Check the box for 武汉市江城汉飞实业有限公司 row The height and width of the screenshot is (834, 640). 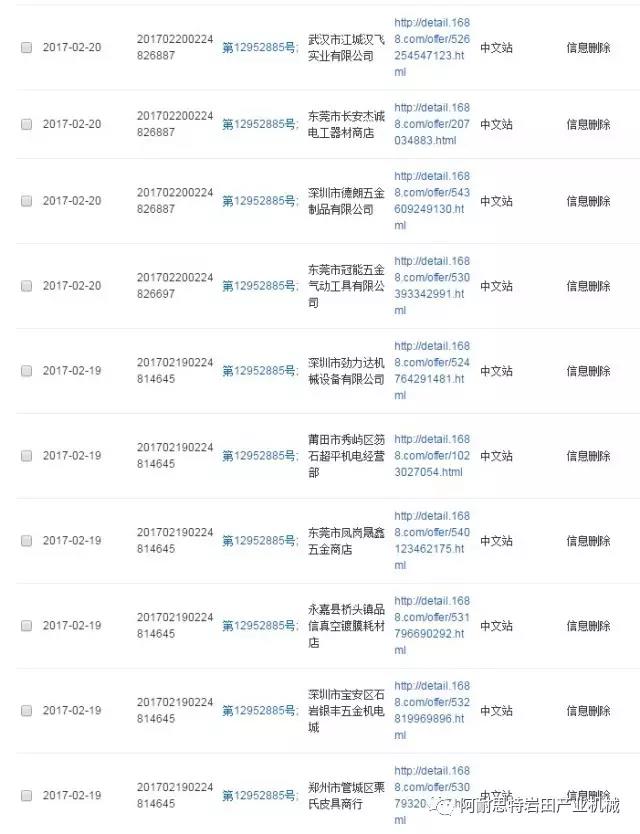pyautogui.click(x=27, y=47)
